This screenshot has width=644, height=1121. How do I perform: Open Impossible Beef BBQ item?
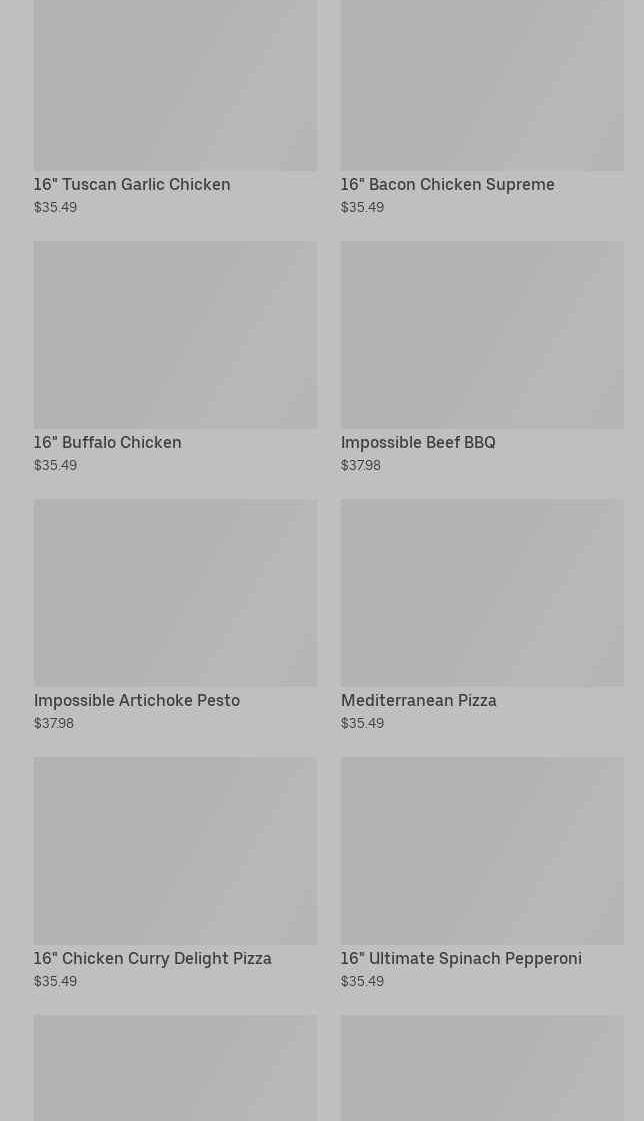418,443
